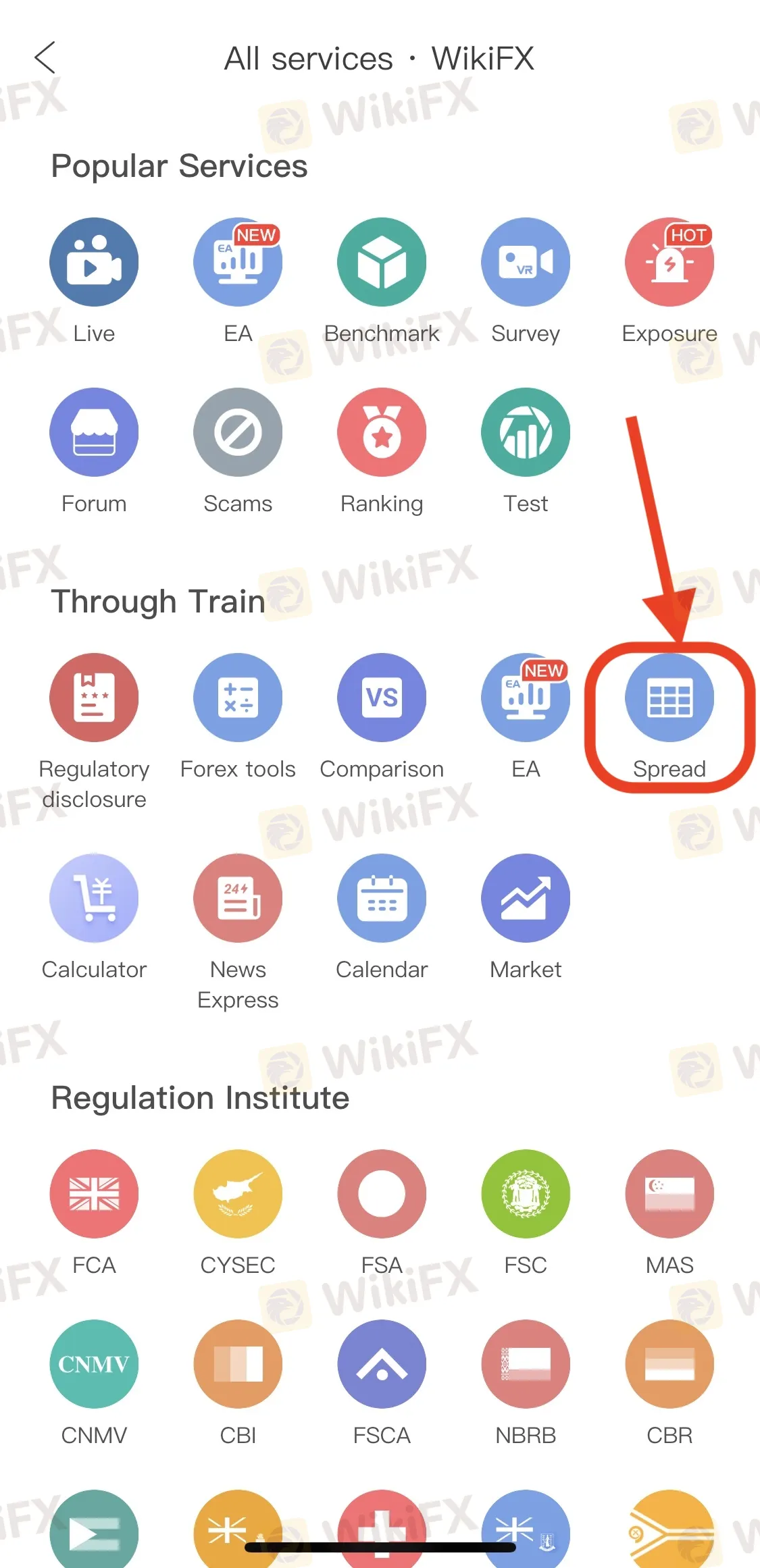Open the economic Calendar
Screen dimensions: 760x1568
(382, 898)
